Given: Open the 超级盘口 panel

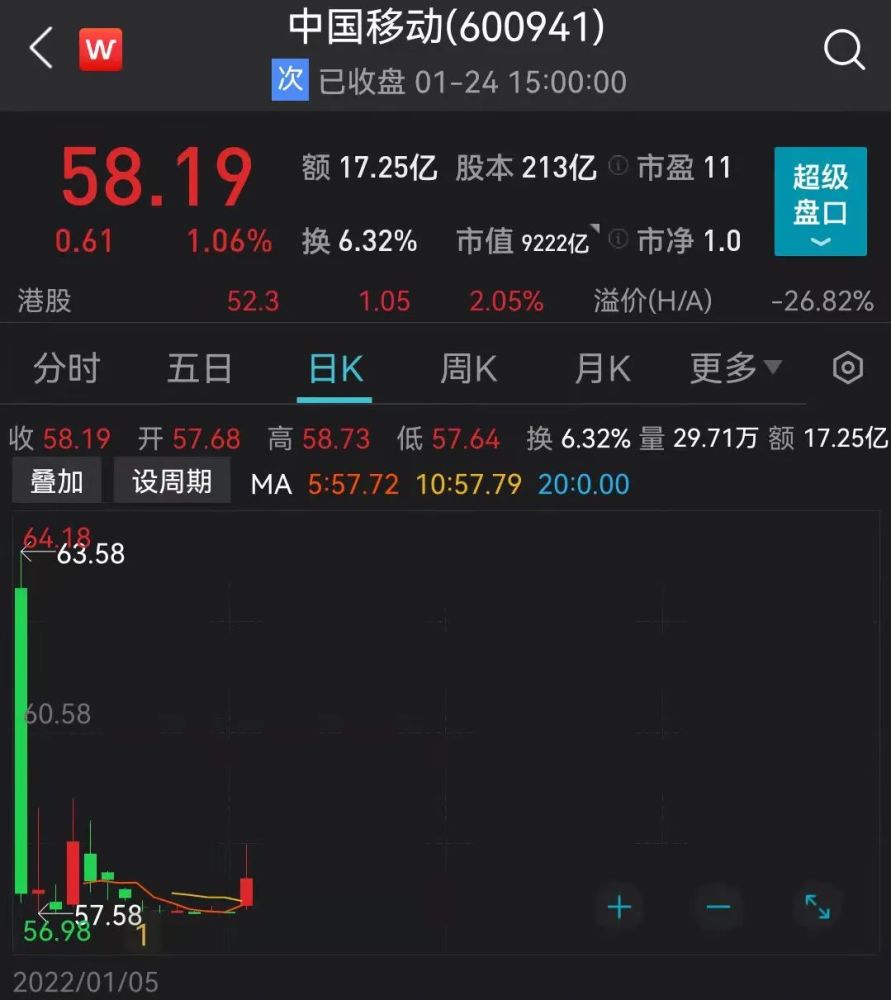Looking at the screenshot, I should (x=819, y=195).
